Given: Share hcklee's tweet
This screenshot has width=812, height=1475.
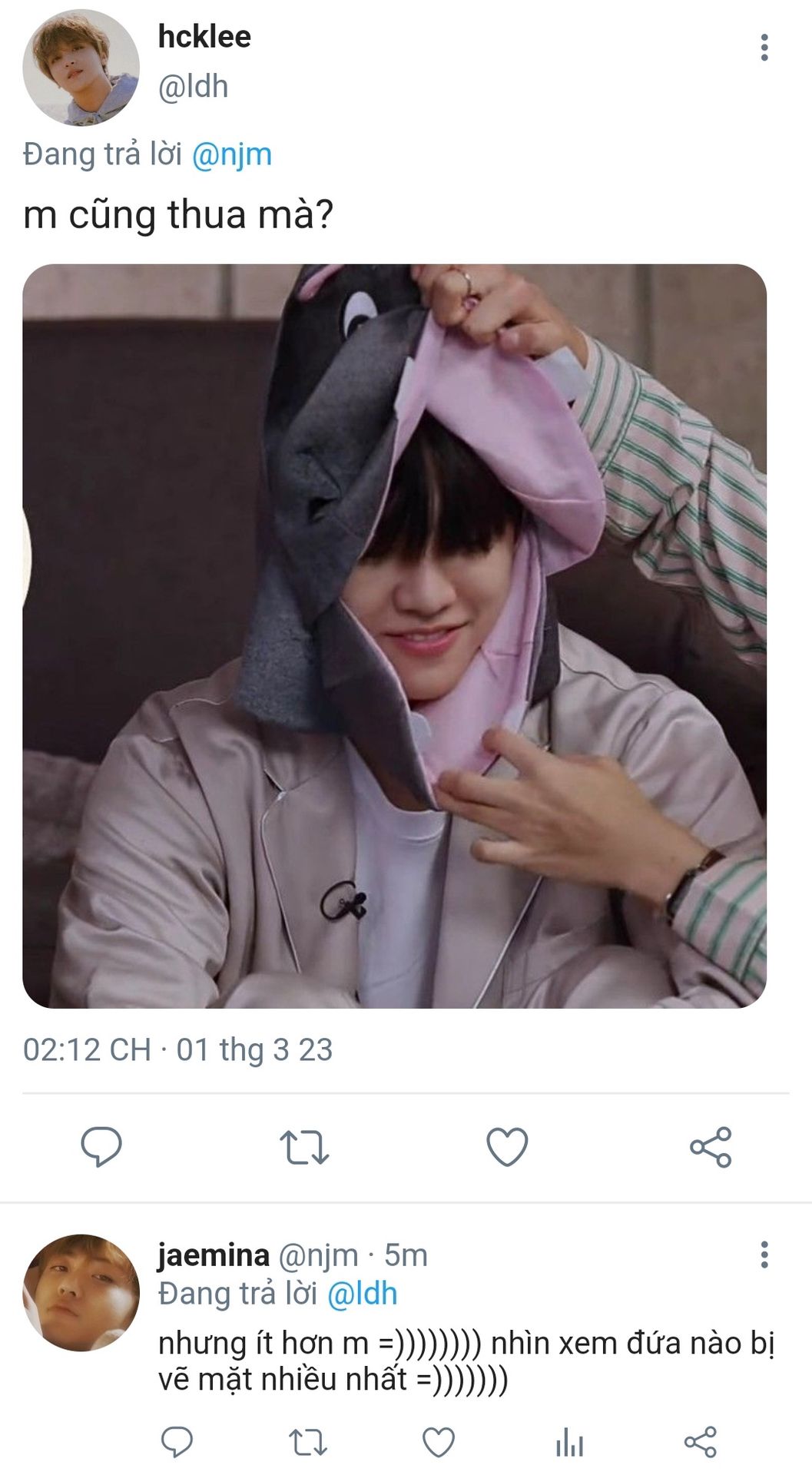Looking at the screenshot, I should (x=711, y=1146).
